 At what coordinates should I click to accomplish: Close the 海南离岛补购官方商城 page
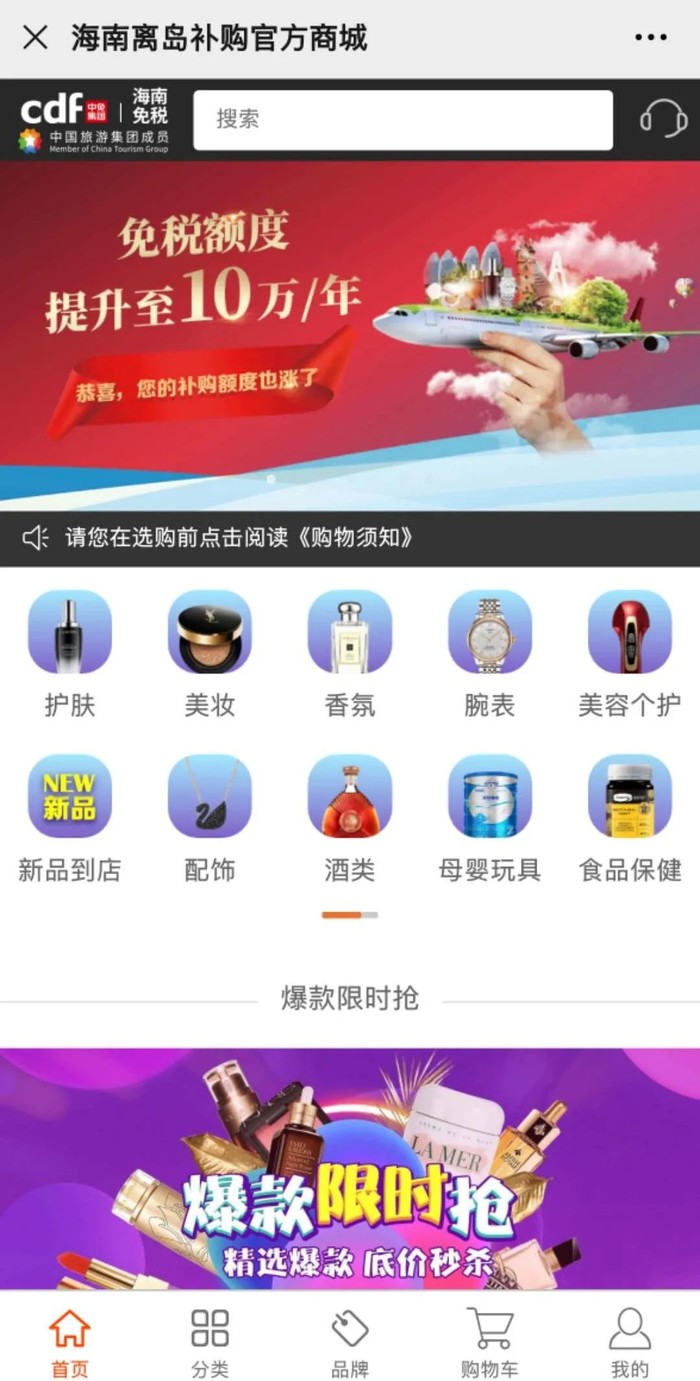click(x=35, y=38)
